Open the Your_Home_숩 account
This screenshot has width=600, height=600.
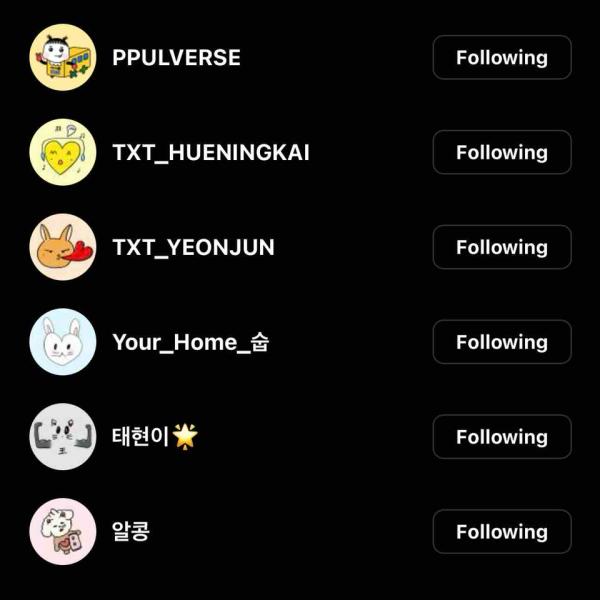190,342
